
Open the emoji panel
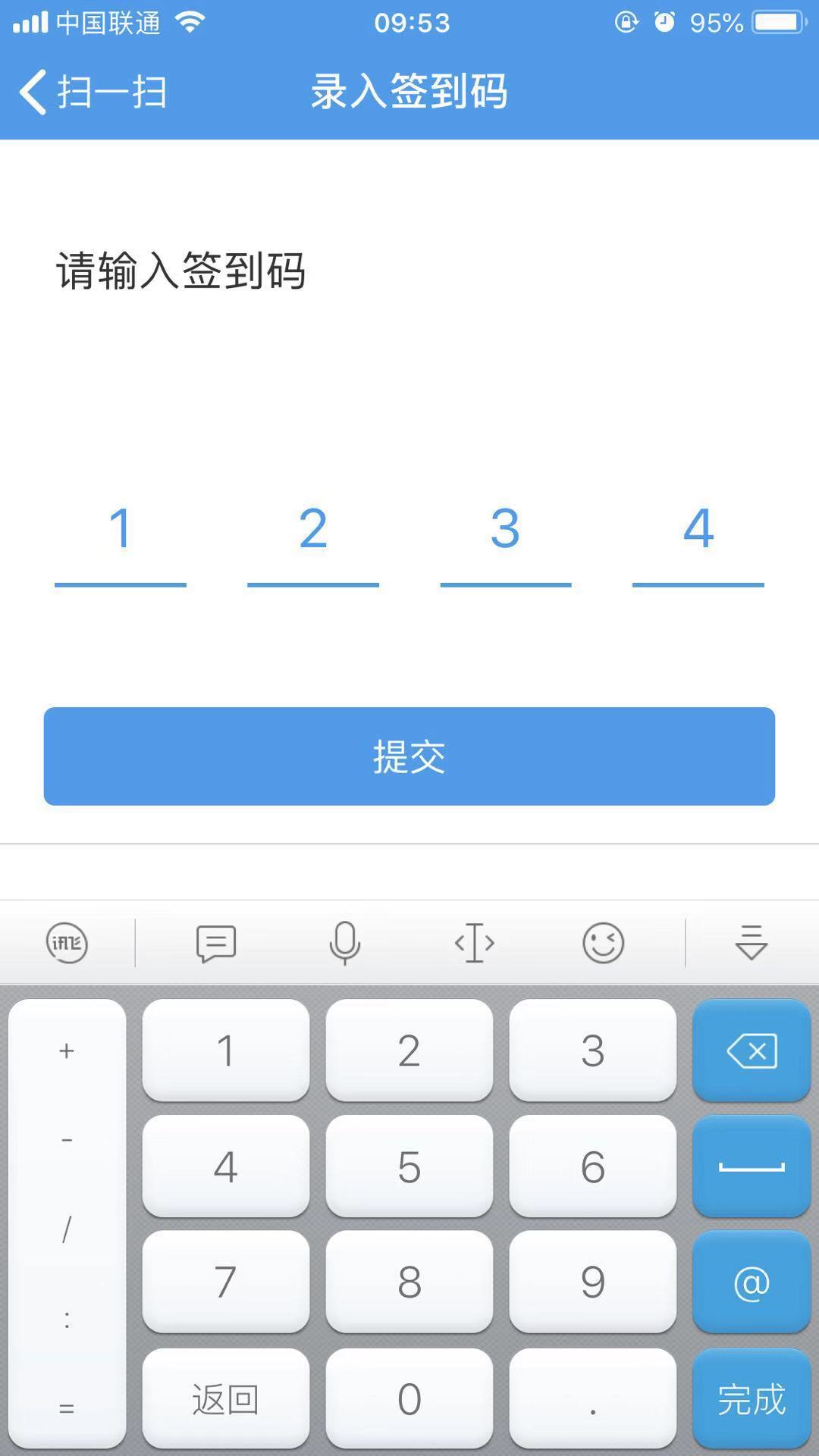(603, 944)
